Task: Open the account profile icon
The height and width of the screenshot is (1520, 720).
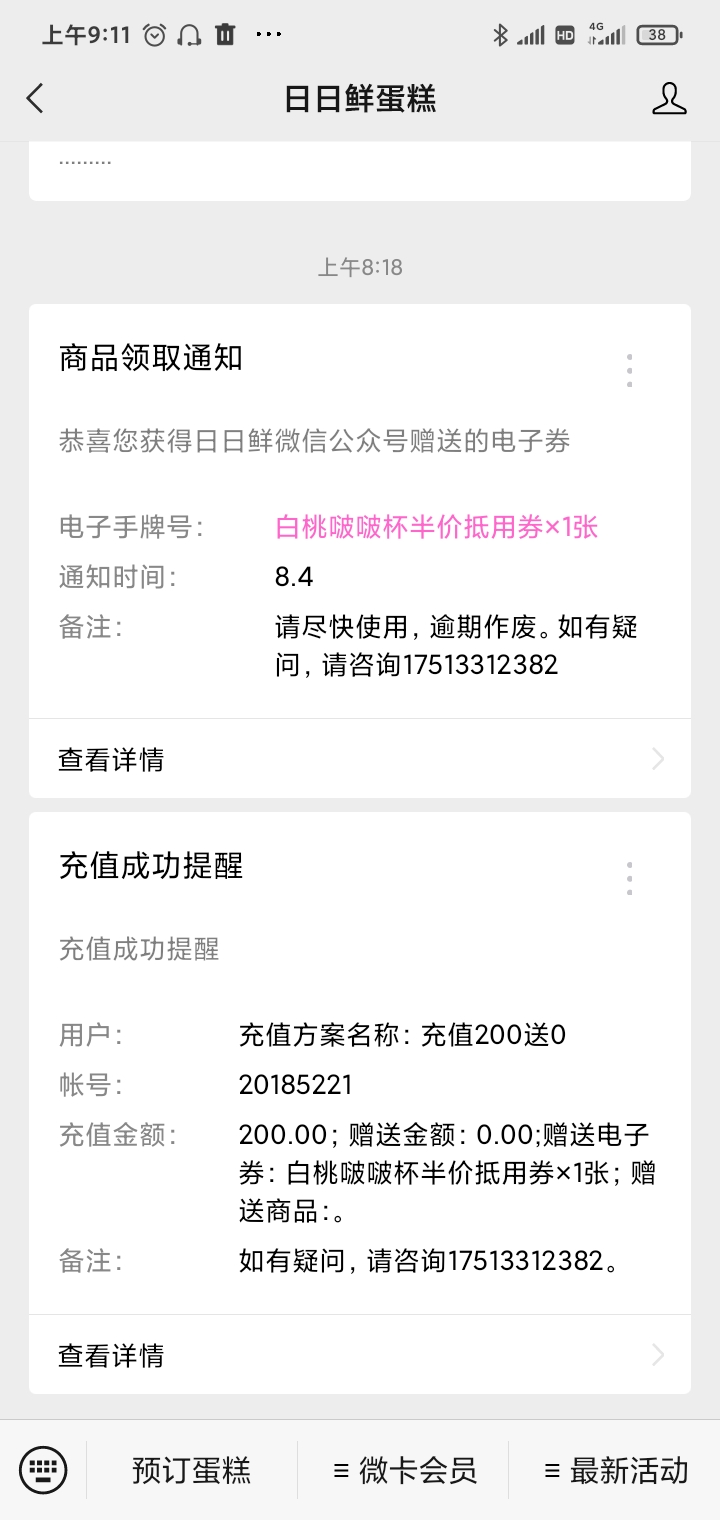Action: point(669,98)
